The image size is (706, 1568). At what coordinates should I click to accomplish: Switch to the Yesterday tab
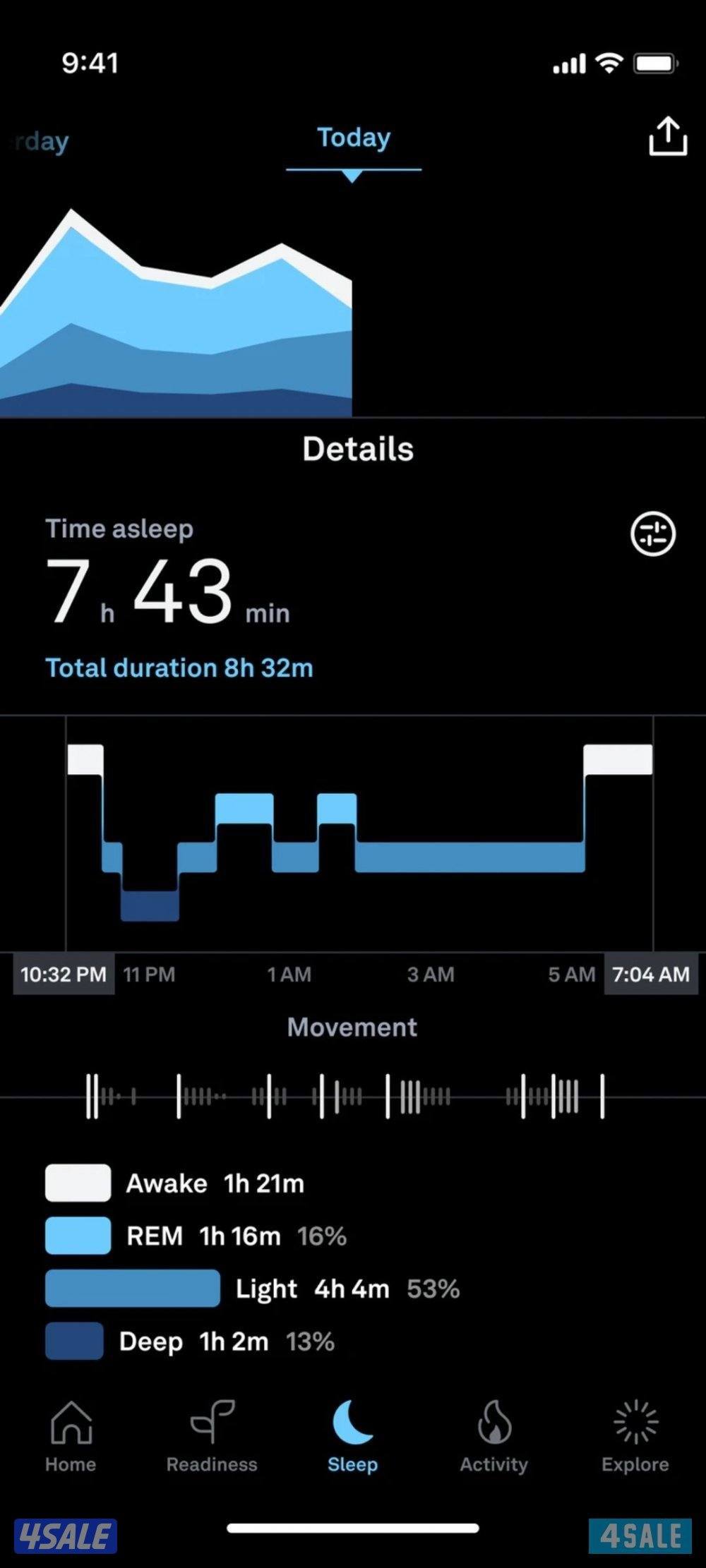click(x=39, y=140)
